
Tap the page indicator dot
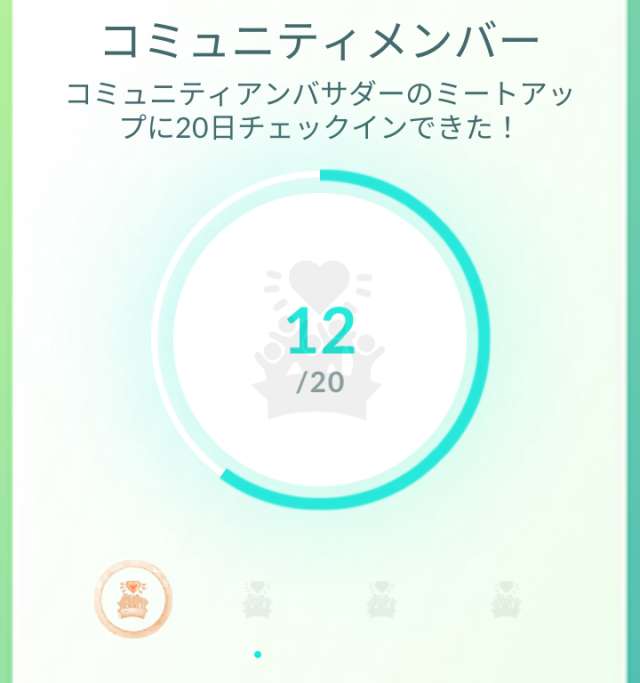point(258,654)
